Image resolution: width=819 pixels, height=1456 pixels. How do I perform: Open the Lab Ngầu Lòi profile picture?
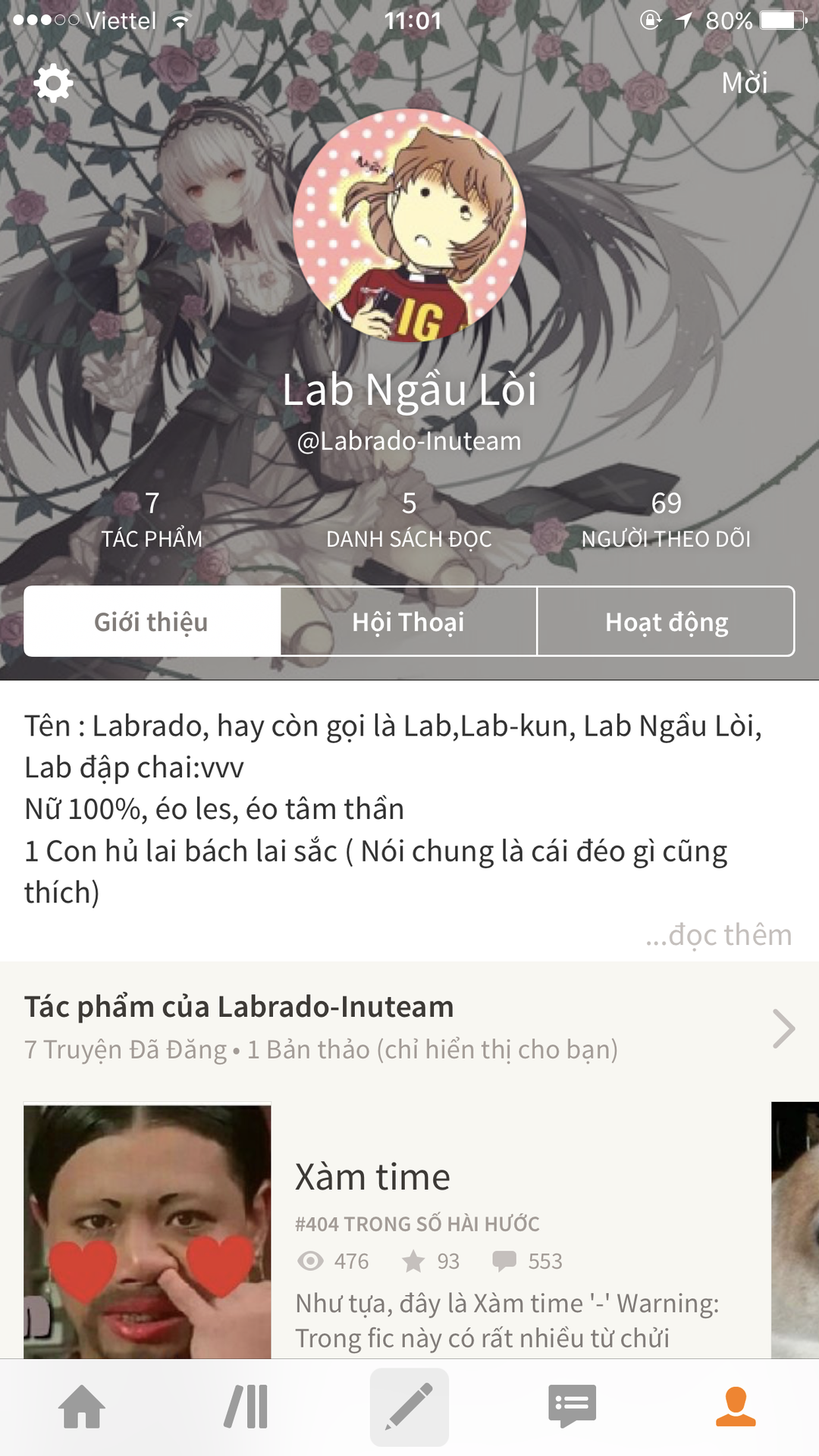point(409,225)
